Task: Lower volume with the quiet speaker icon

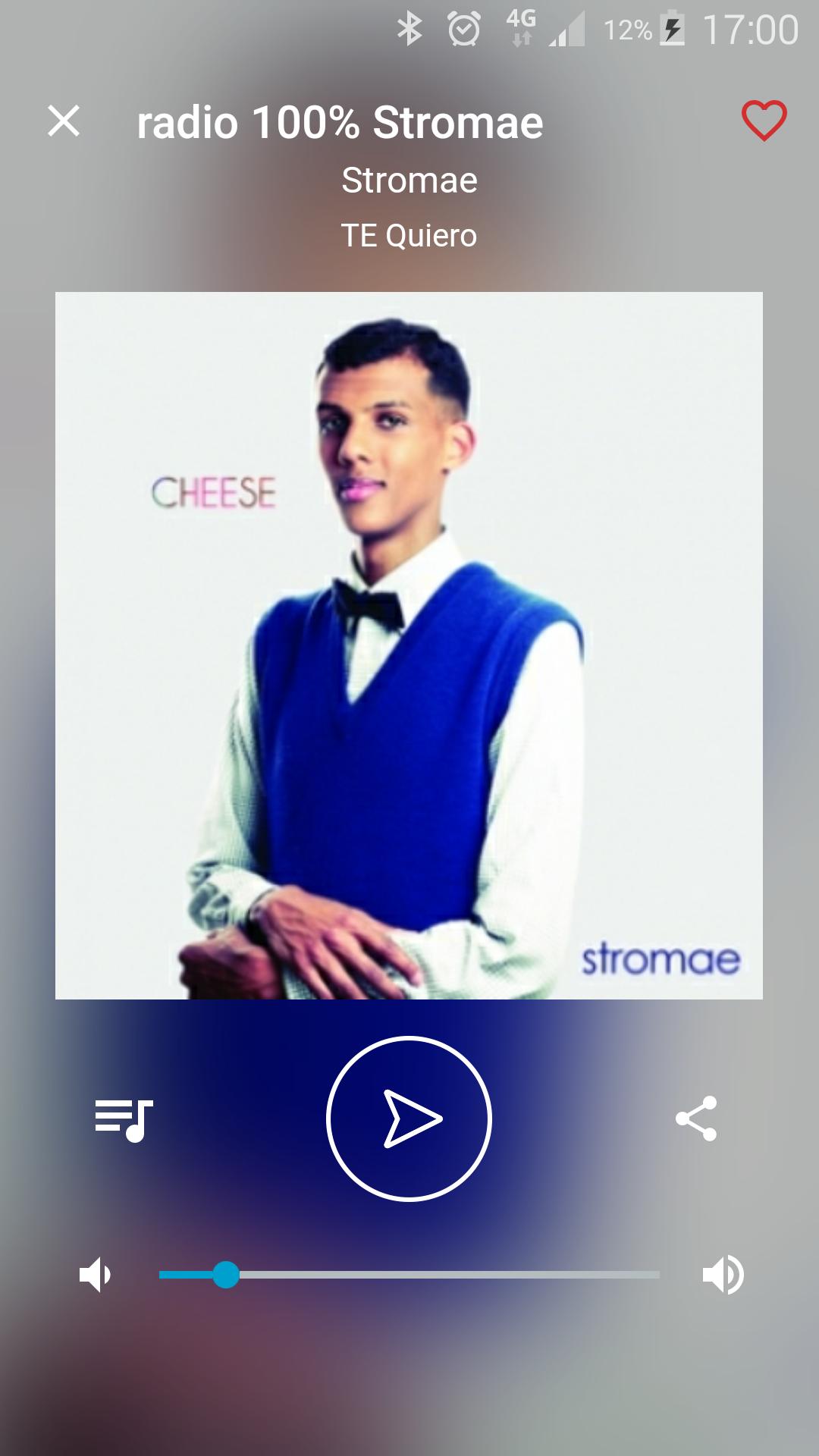Action: [96, 1275]
